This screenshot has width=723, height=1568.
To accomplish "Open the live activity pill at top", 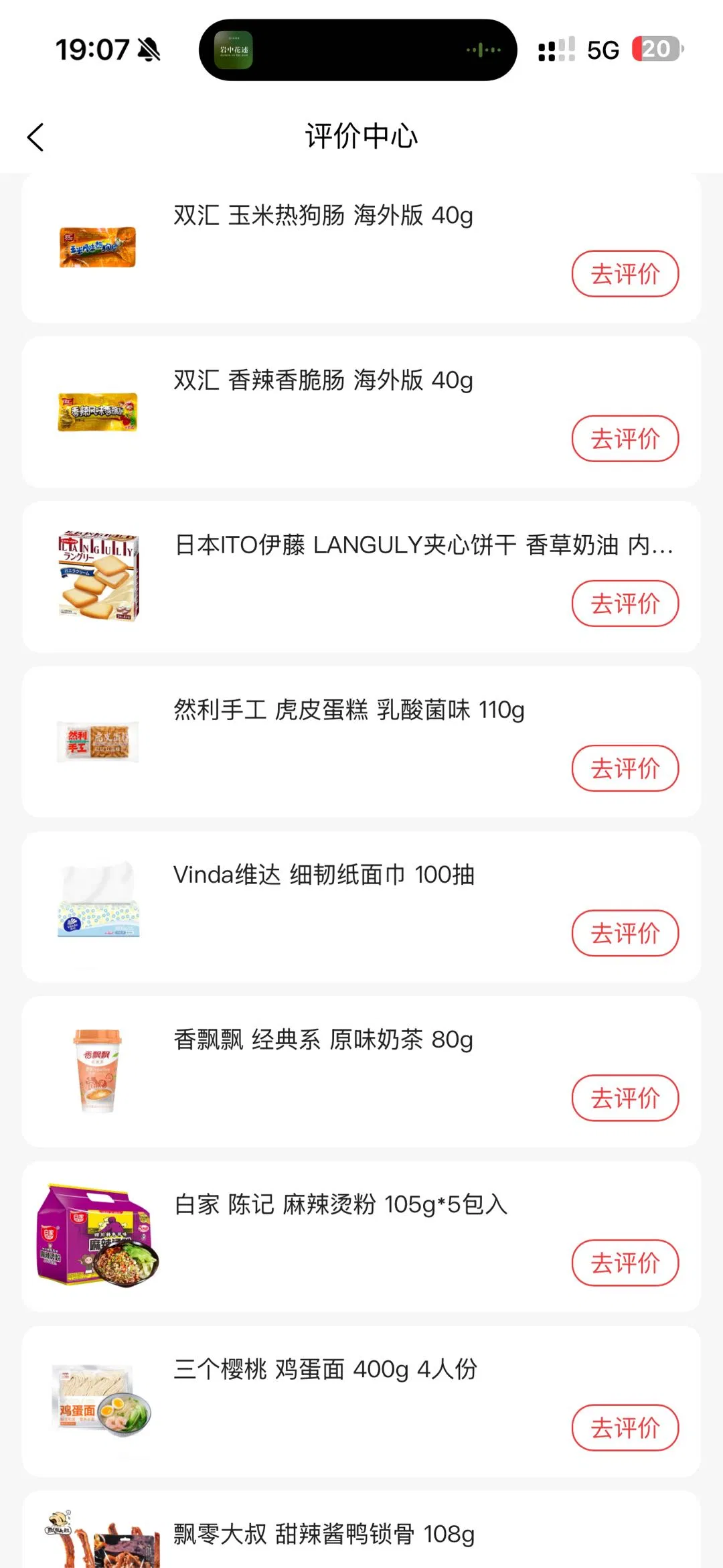I will 357,50.
